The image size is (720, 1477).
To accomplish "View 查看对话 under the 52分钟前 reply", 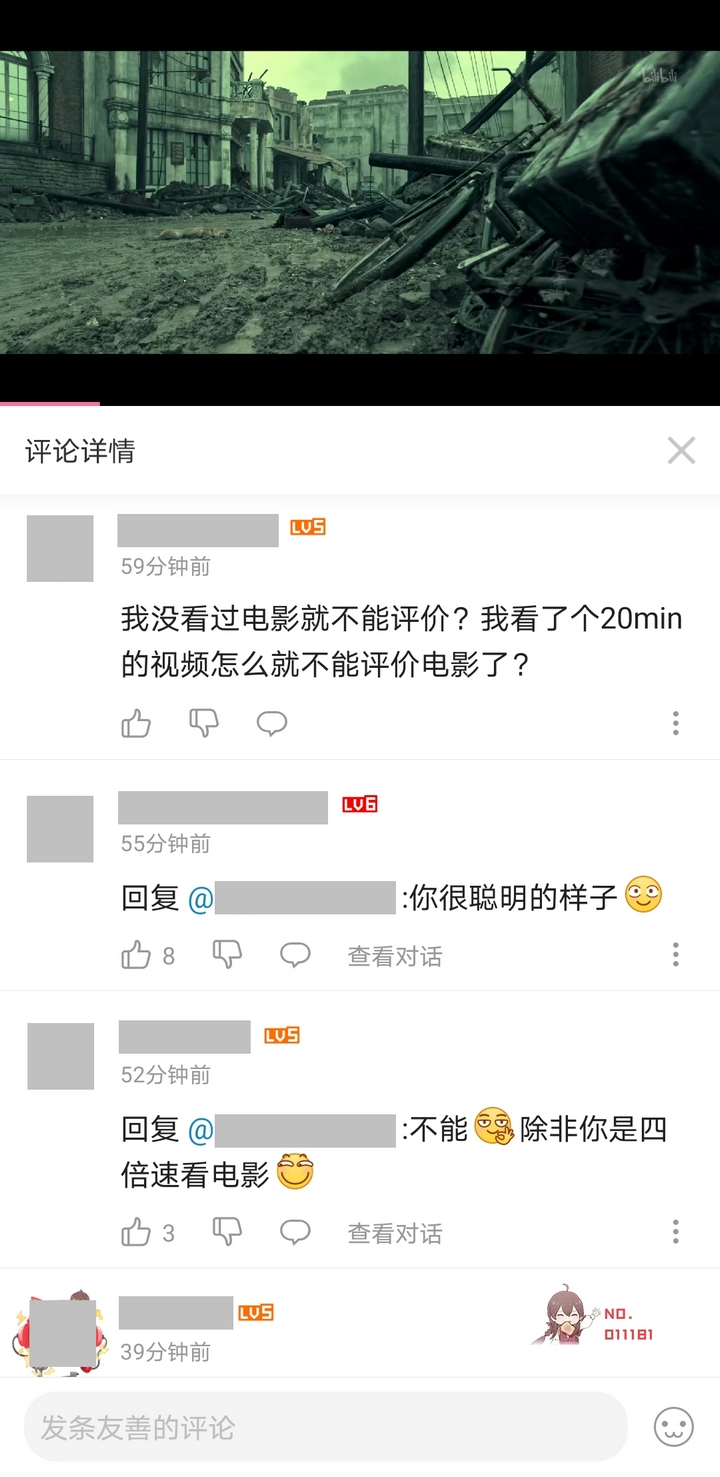I will pos(395,1234).
